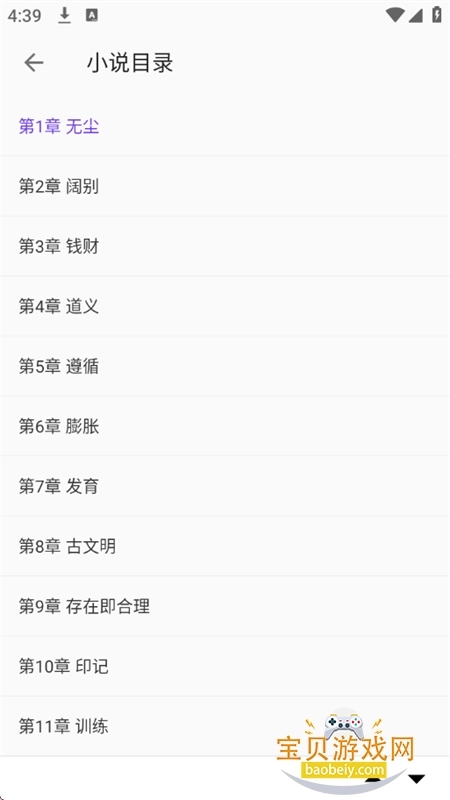The width and height of the screenshot is (450, 800).
Task: Open chapter 第1章 无尘
Action: [x=225, y=126]
